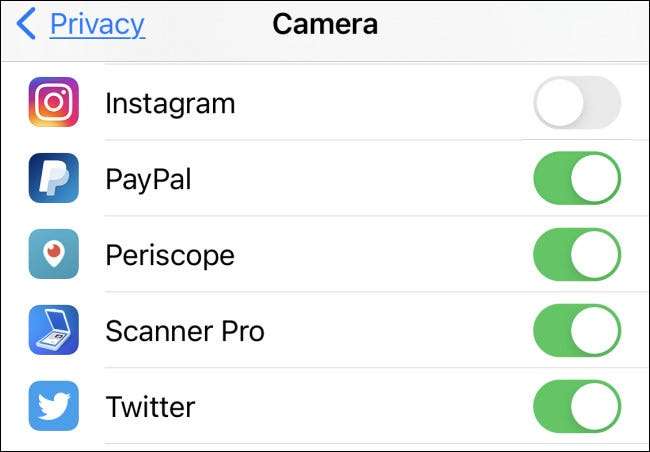
Task: Enable camera access for Instagram
Action: [x=577, y=103]
